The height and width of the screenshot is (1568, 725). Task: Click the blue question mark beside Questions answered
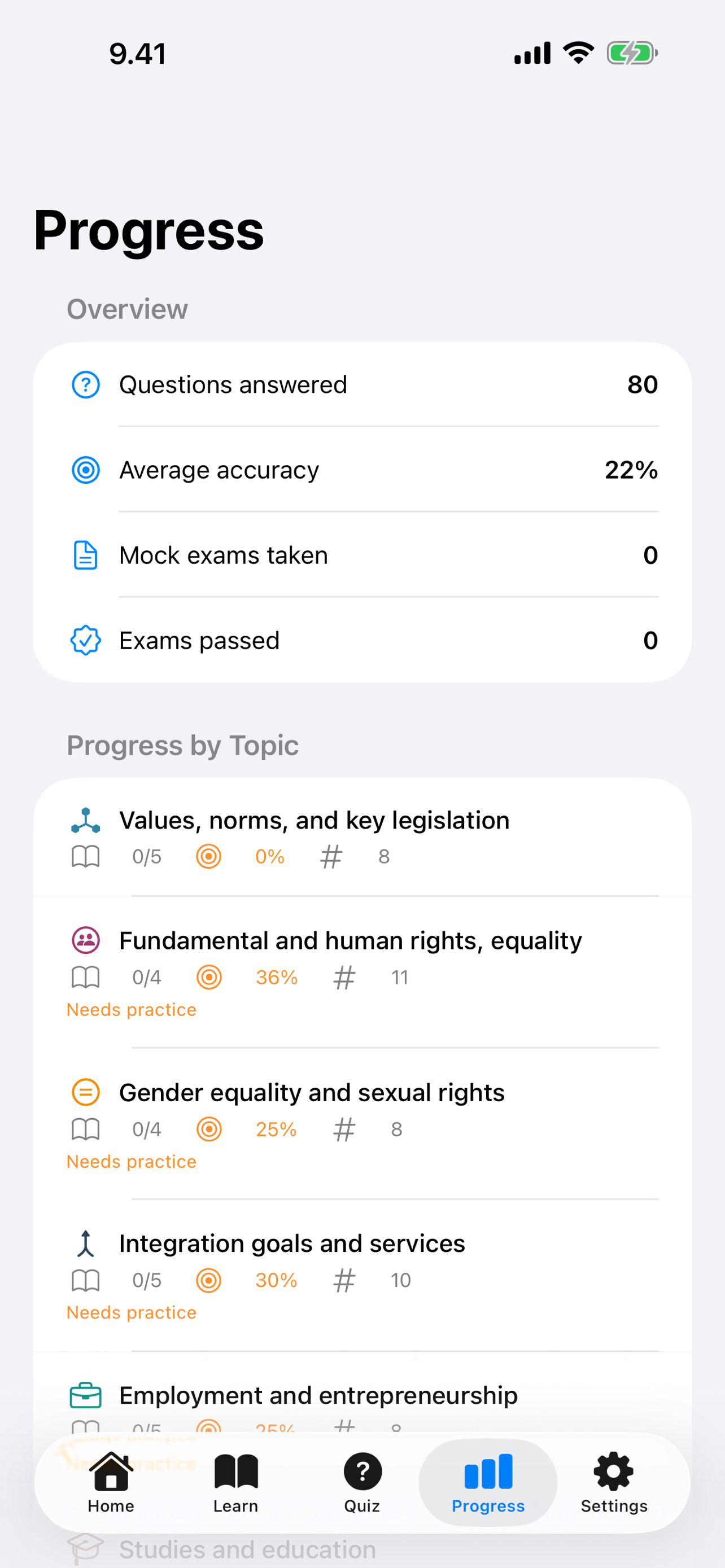point(85,384)
